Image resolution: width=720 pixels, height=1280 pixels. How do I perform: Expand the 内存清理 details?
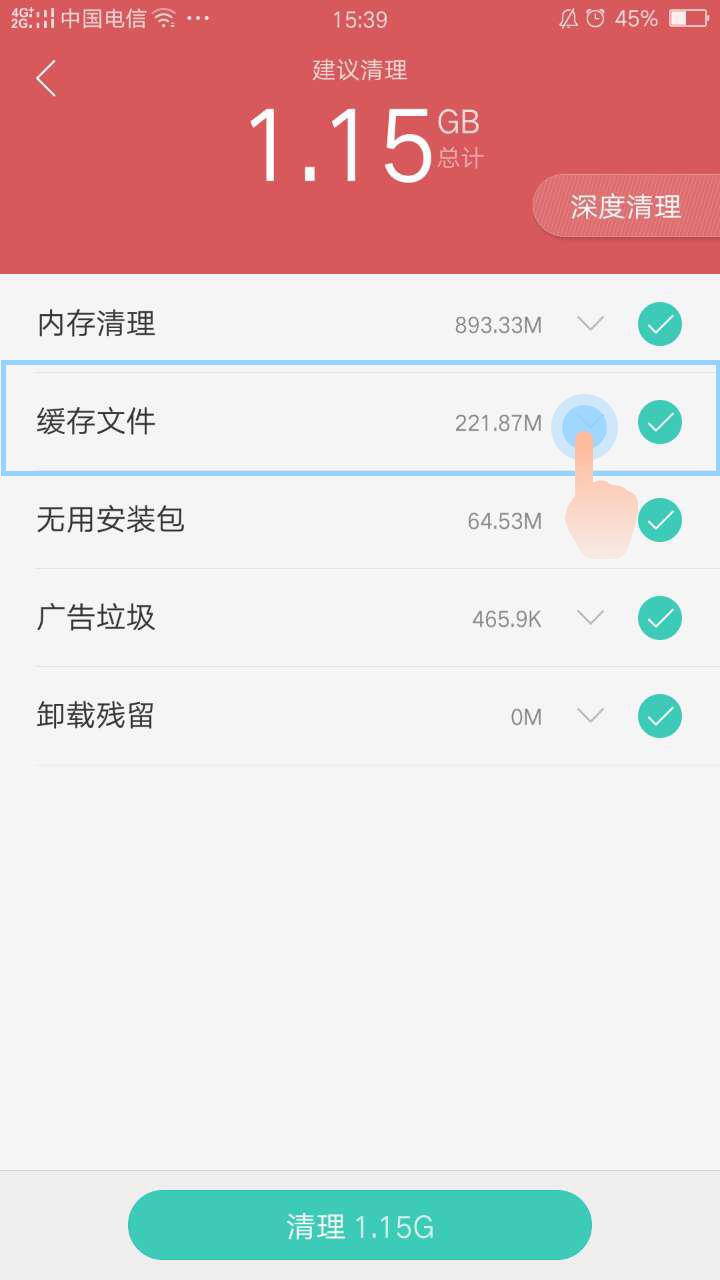click(591, 323)
